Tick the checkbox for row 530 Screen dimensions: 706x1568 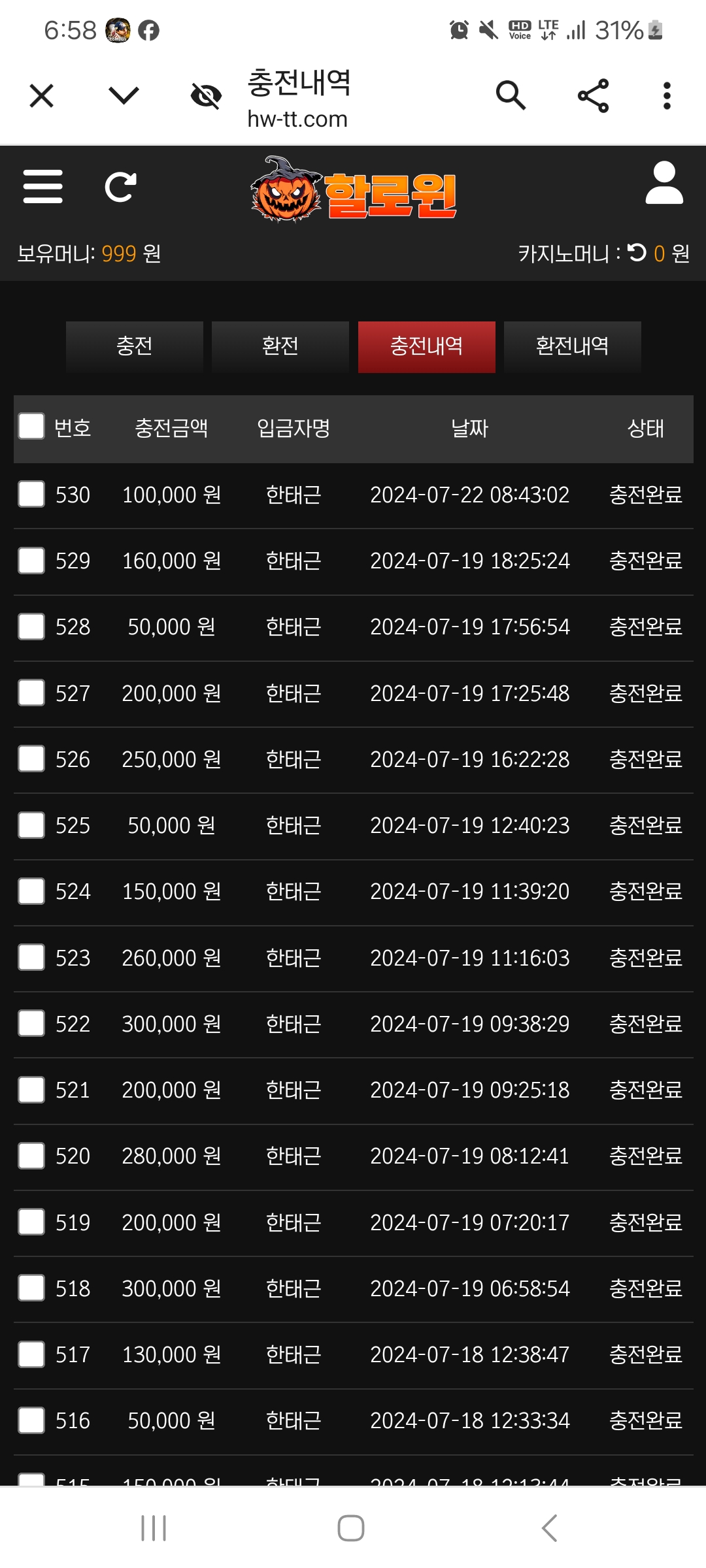pos(31,494)
